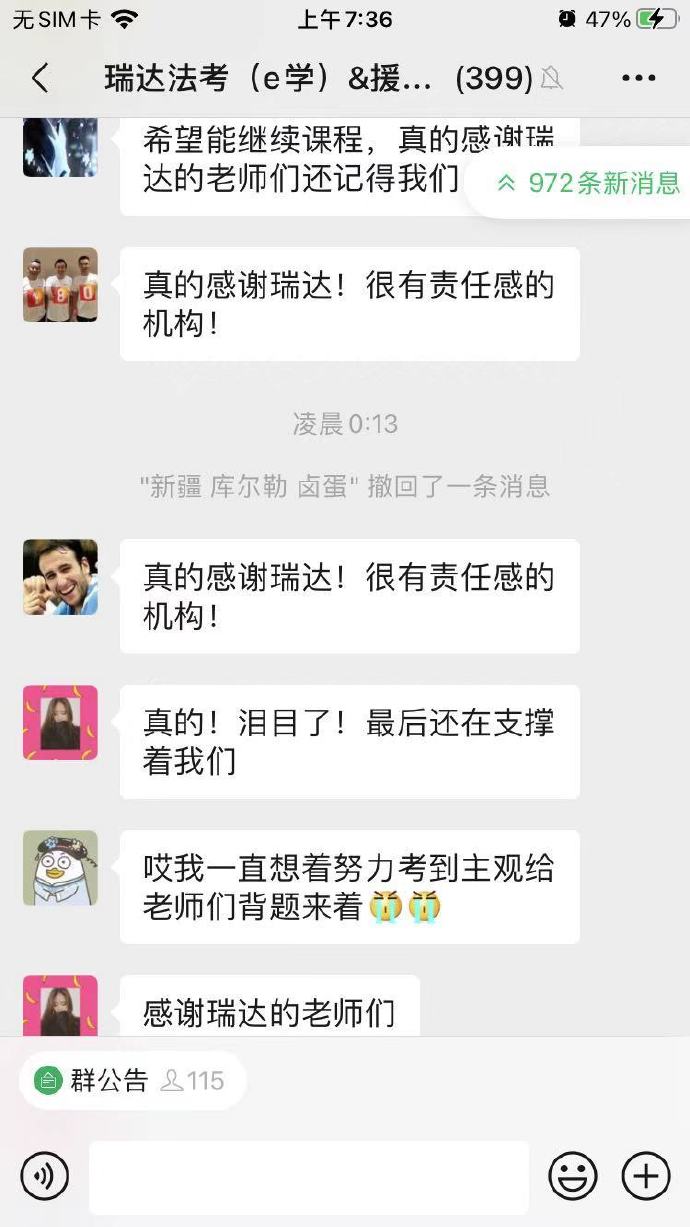Open avatar beside 感谢瑞达的老师们 message
690x1227 pixels.
point(60,1005)
